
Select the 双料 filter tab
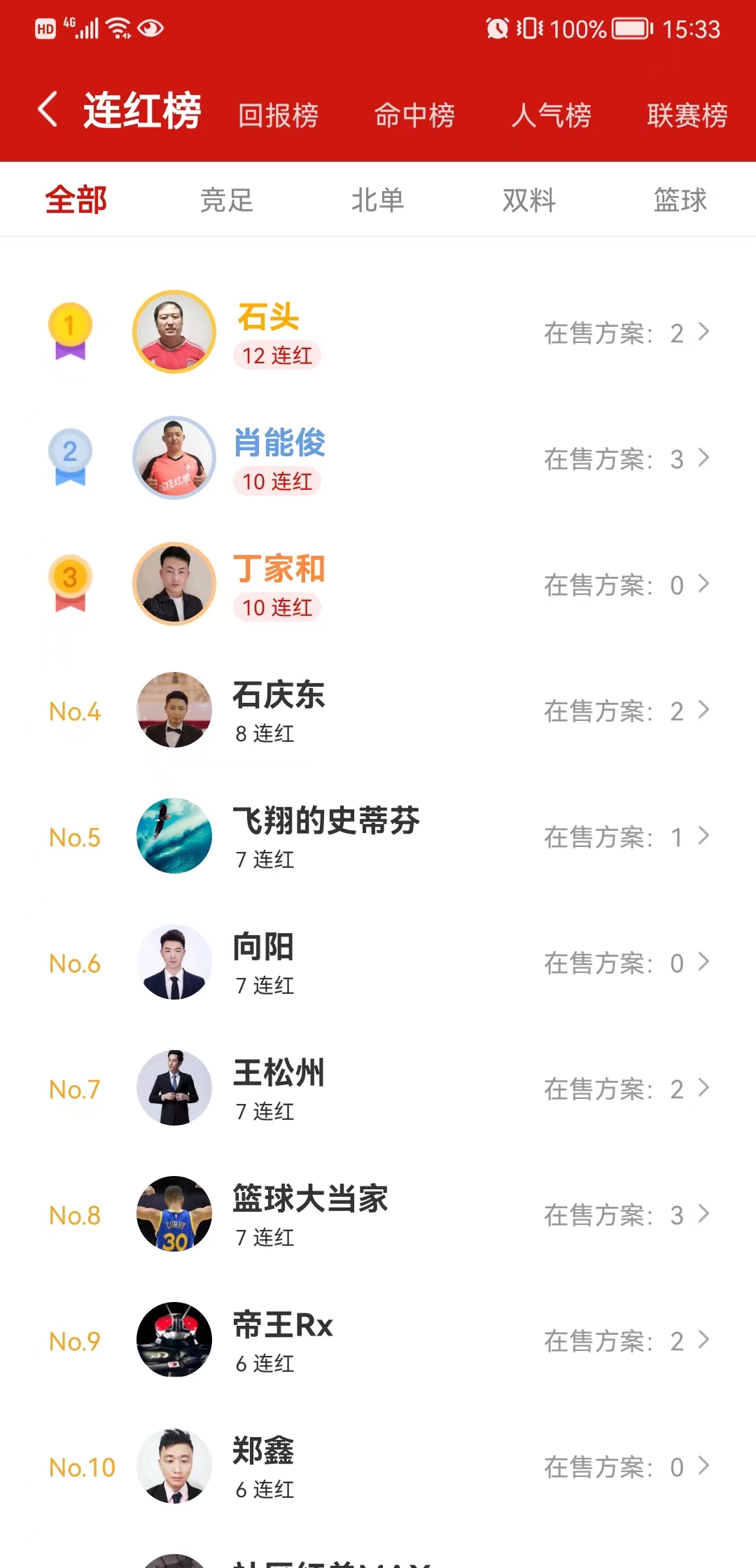click(529, 200)
